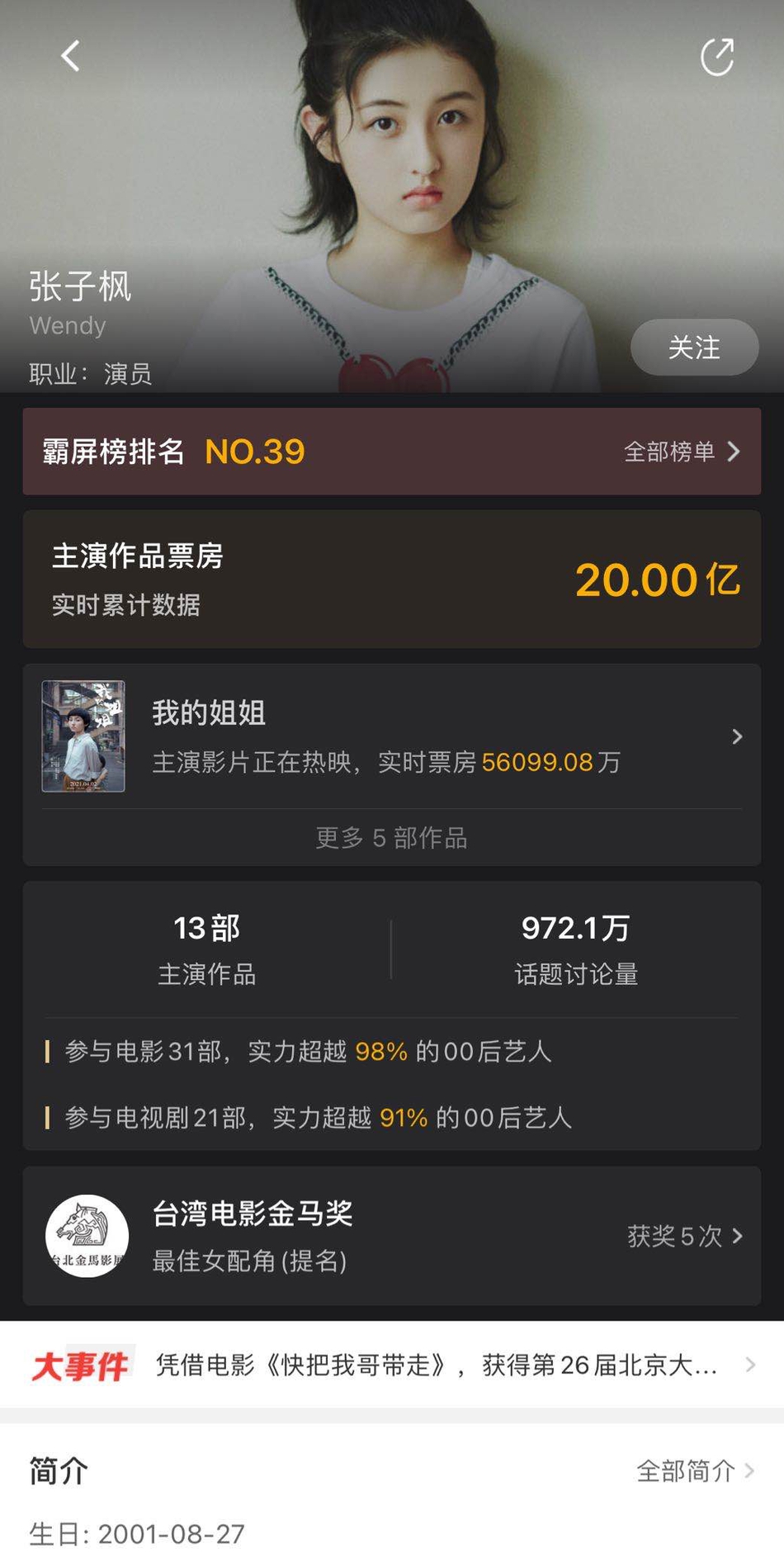This screenshot has height=1557, width=784.
Task: Share this actor profile page
Action: (716, 57)
